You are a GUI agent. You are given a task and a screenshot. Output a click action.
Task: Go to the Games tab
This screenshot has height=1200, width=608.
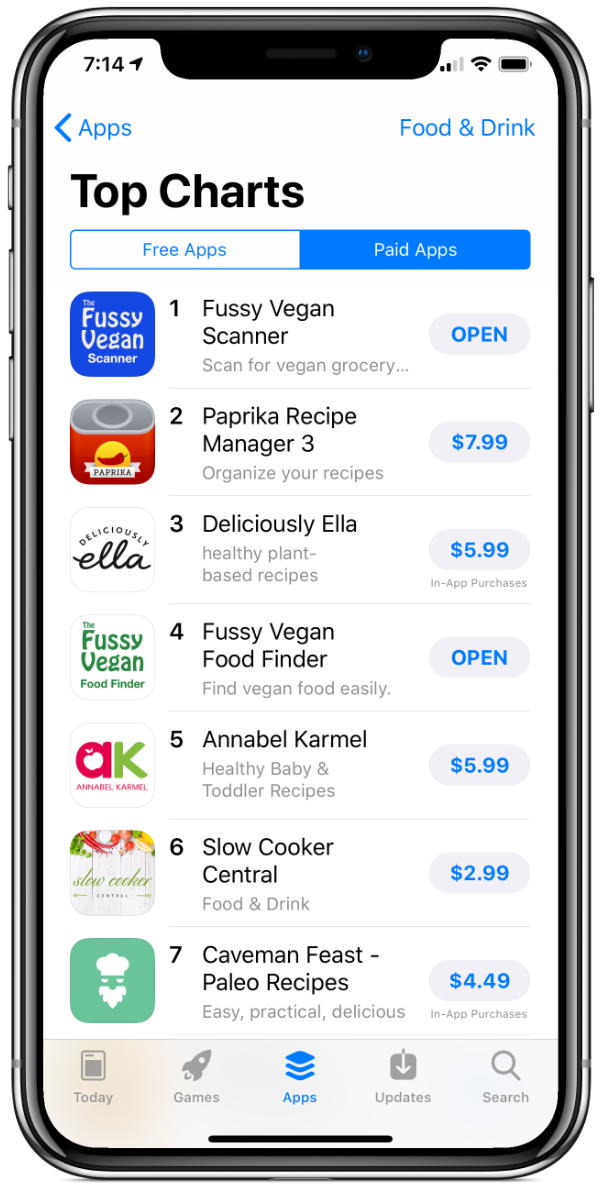coord(196,1077)
